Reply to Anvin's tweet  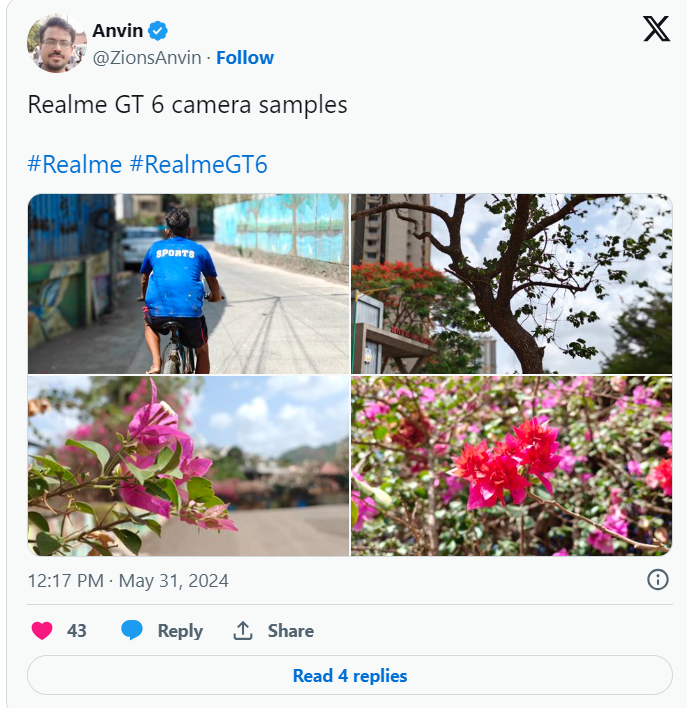tap(162, 631)
